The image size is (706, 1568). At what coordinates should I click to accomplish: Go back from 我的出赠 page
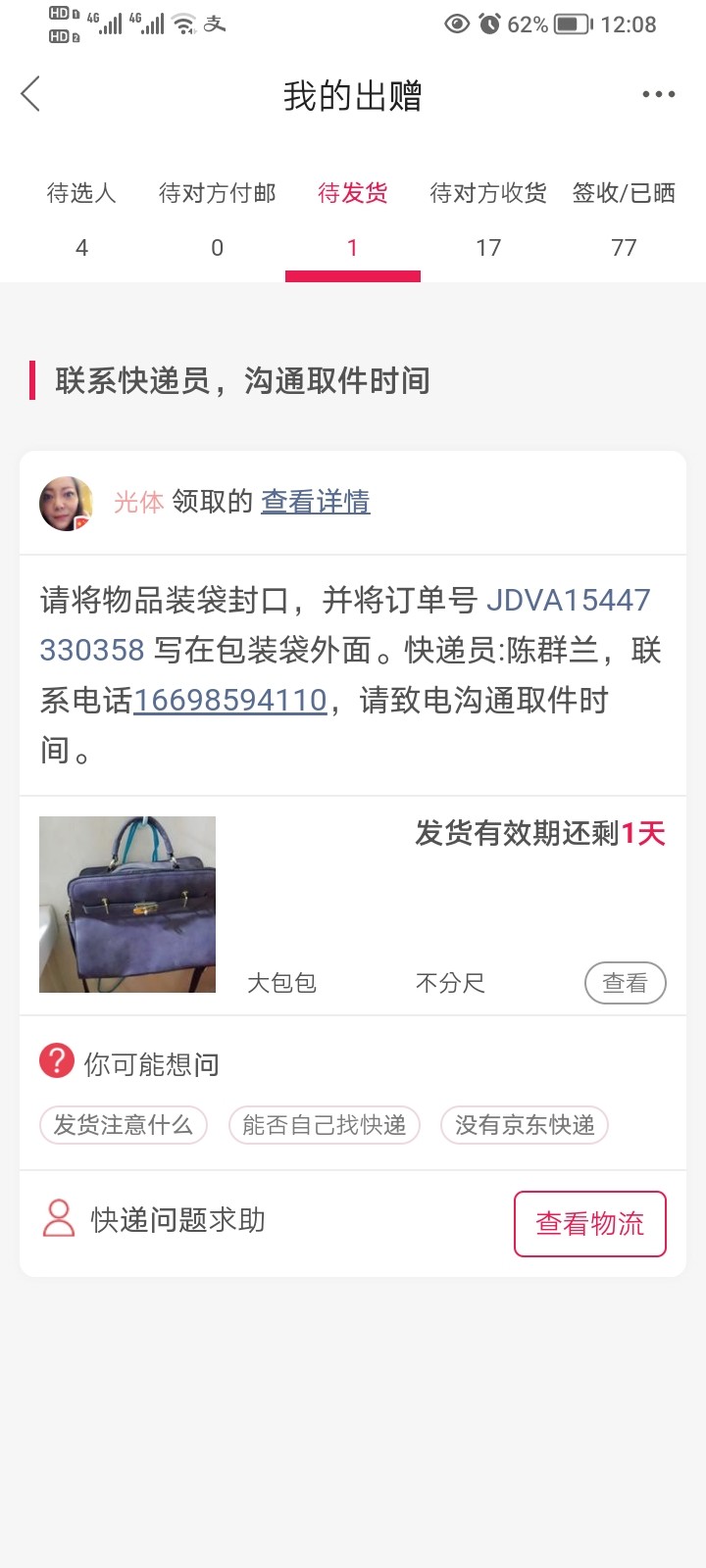(x=31, y=95)
